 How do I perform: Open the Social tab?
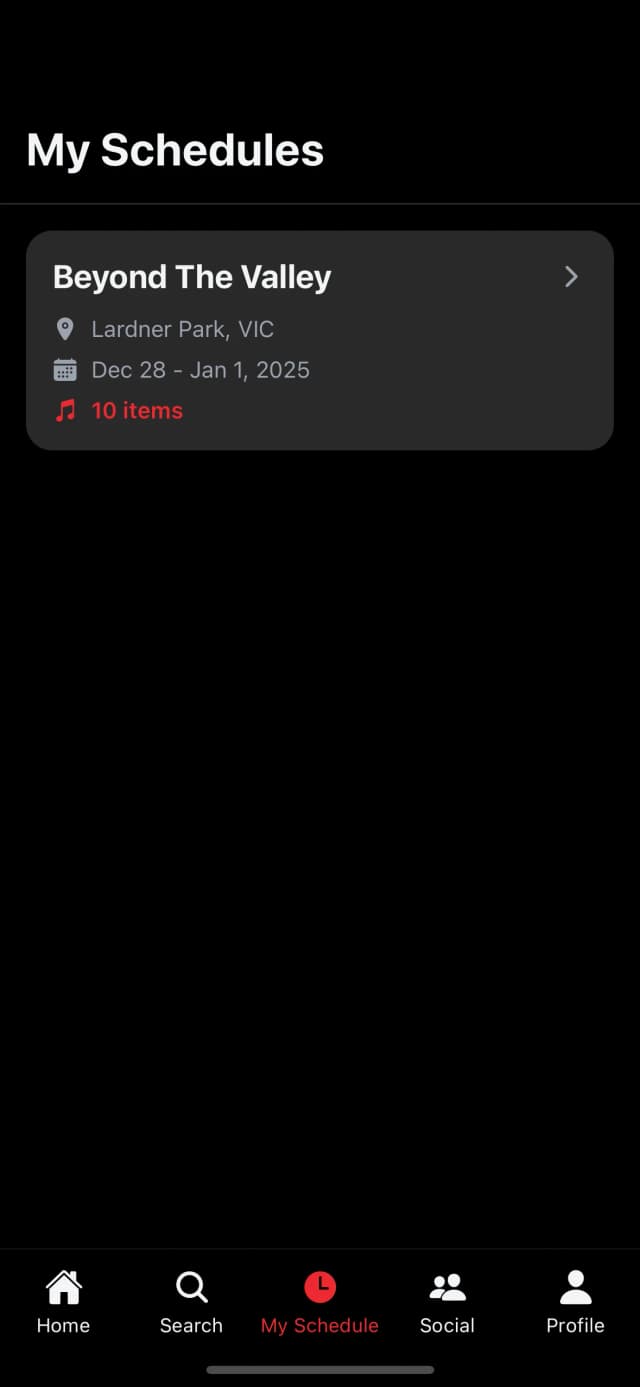click(x=447, y=1302)
